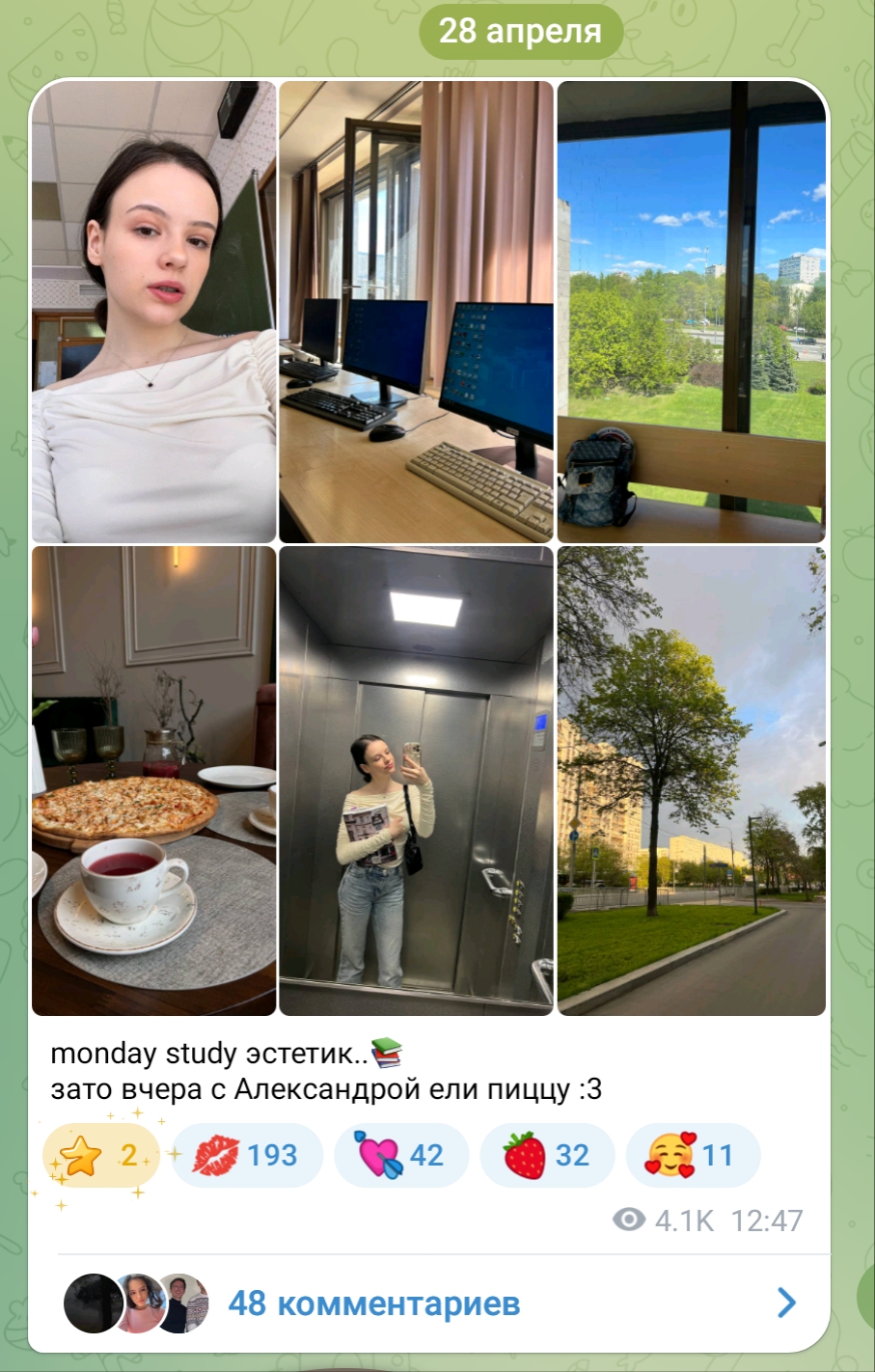Open the photo of computer monitors
This screenshot has height=1372, width=875.
pyautogui.click(x=416, y=312)
